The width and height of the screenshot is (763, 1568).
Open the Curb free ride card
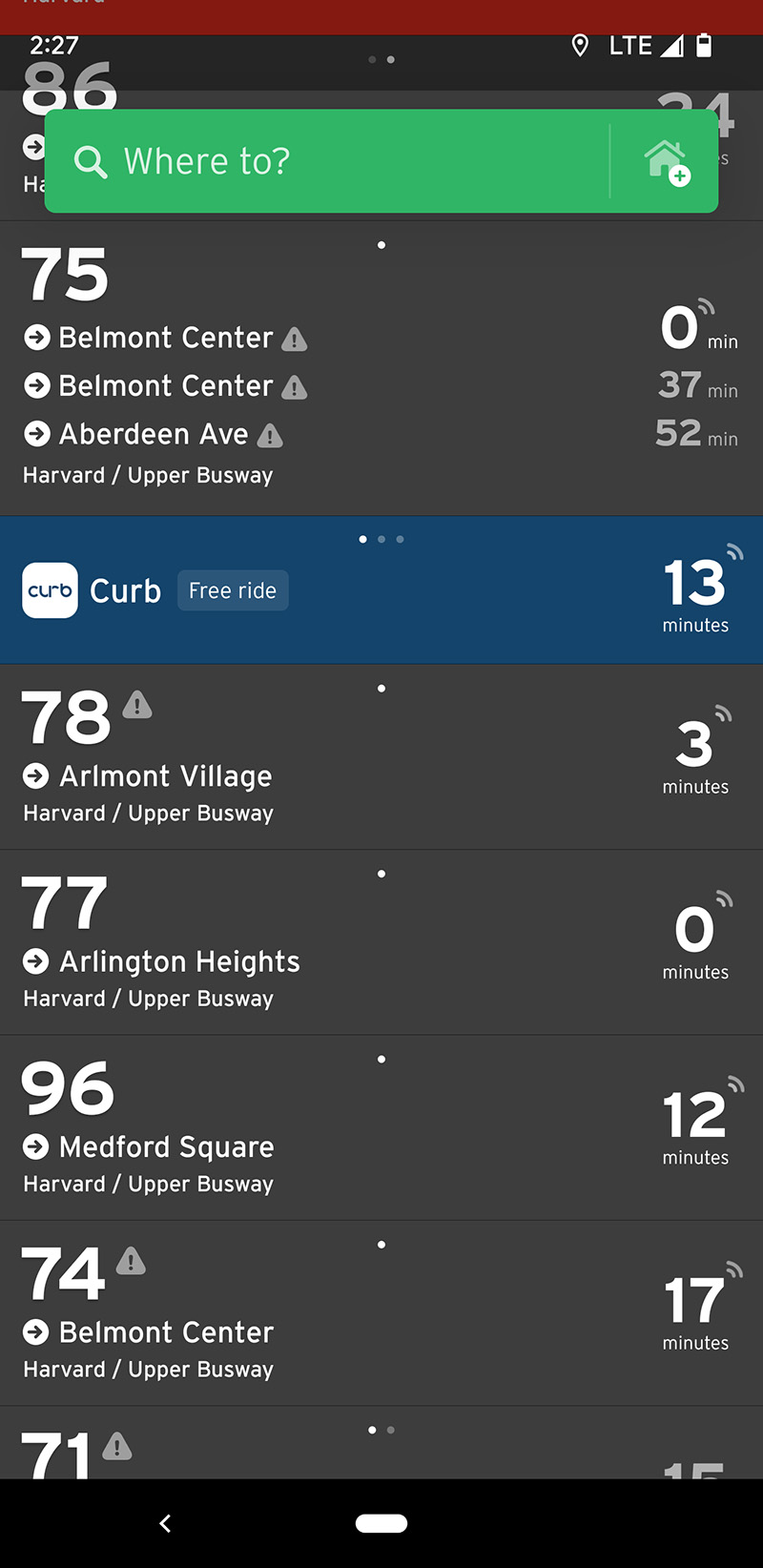(381, 591)
